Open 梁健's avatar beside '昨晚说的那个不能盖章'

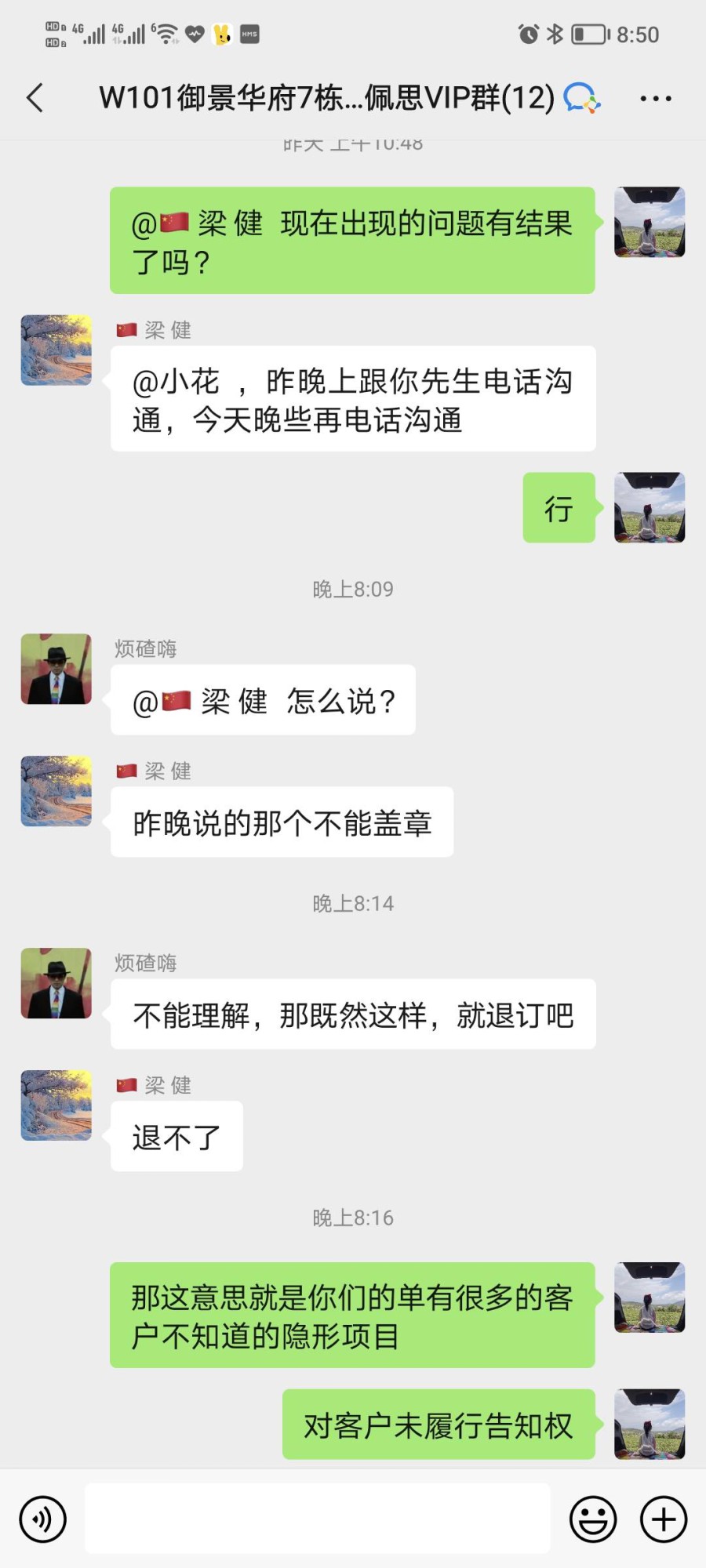pyautogui.click(x=56, y=791)
